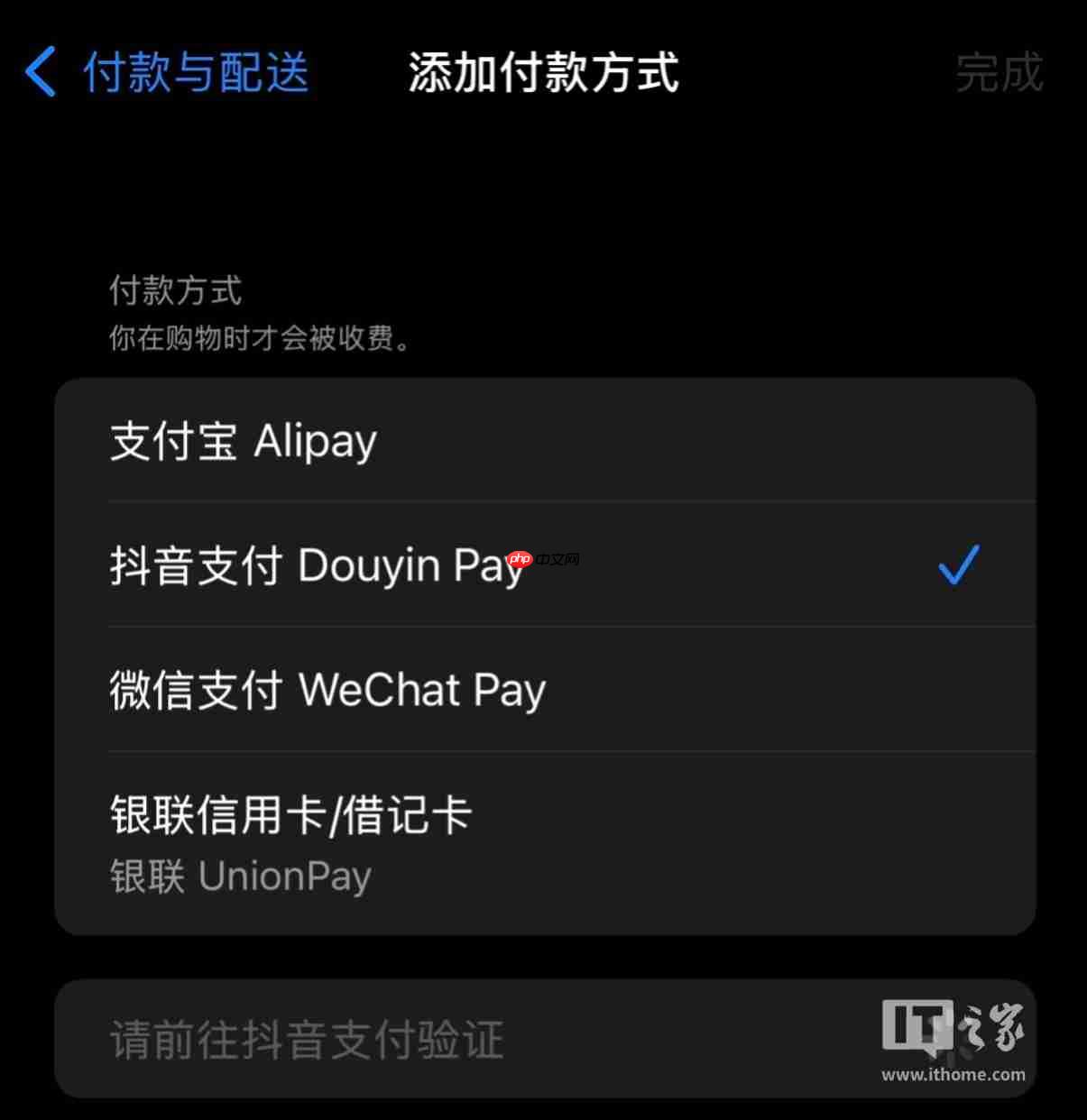Click the 付款方式 section header
Viewport: 1087px width, 1120px height.
pyautogui.click(x=175, y=290)
